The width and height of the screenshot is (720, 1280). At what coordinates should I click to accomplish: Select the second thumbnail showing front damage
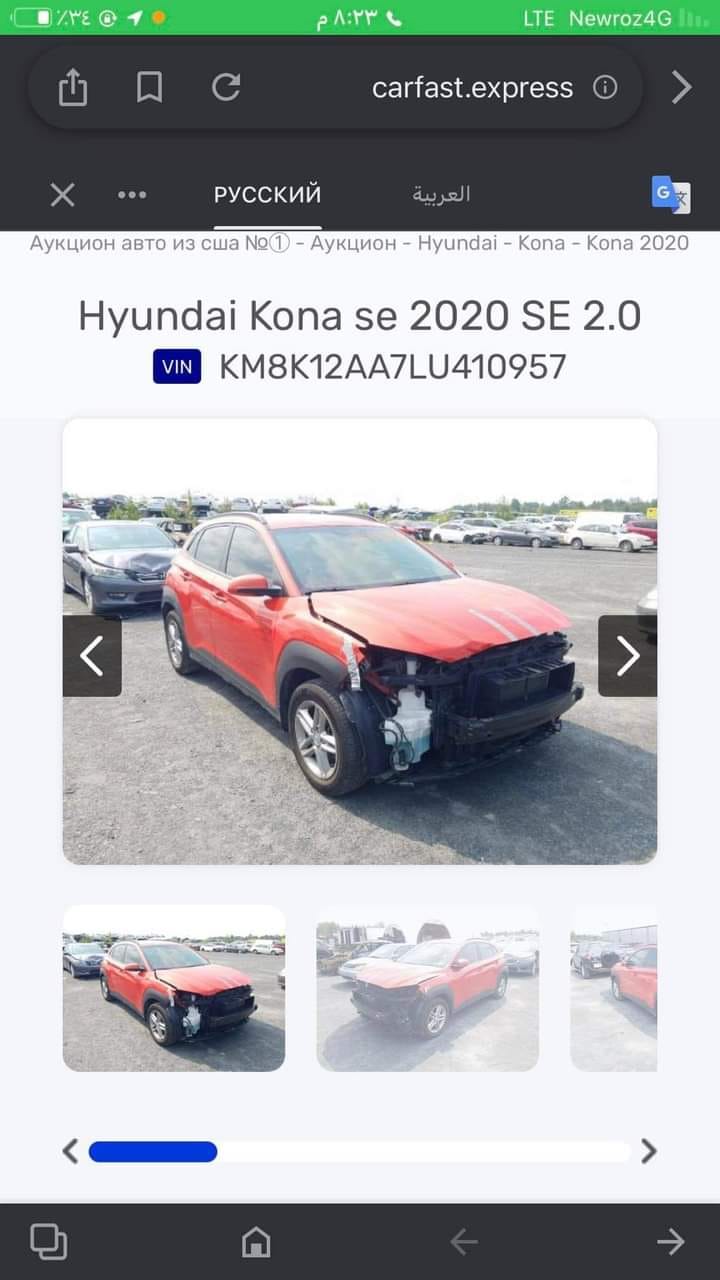[427, 988]
